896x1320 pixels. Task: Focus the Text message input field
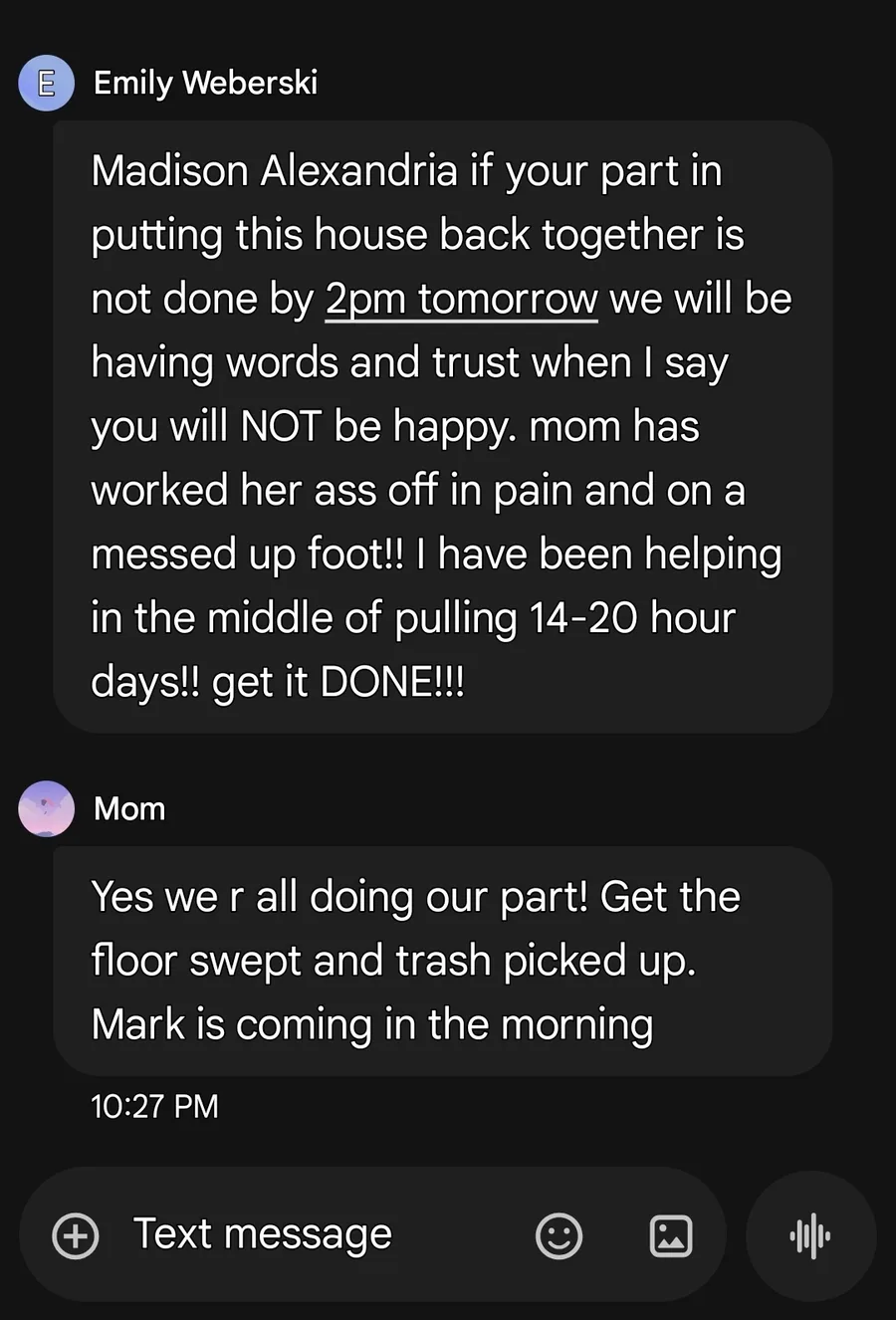(299, 1235)
